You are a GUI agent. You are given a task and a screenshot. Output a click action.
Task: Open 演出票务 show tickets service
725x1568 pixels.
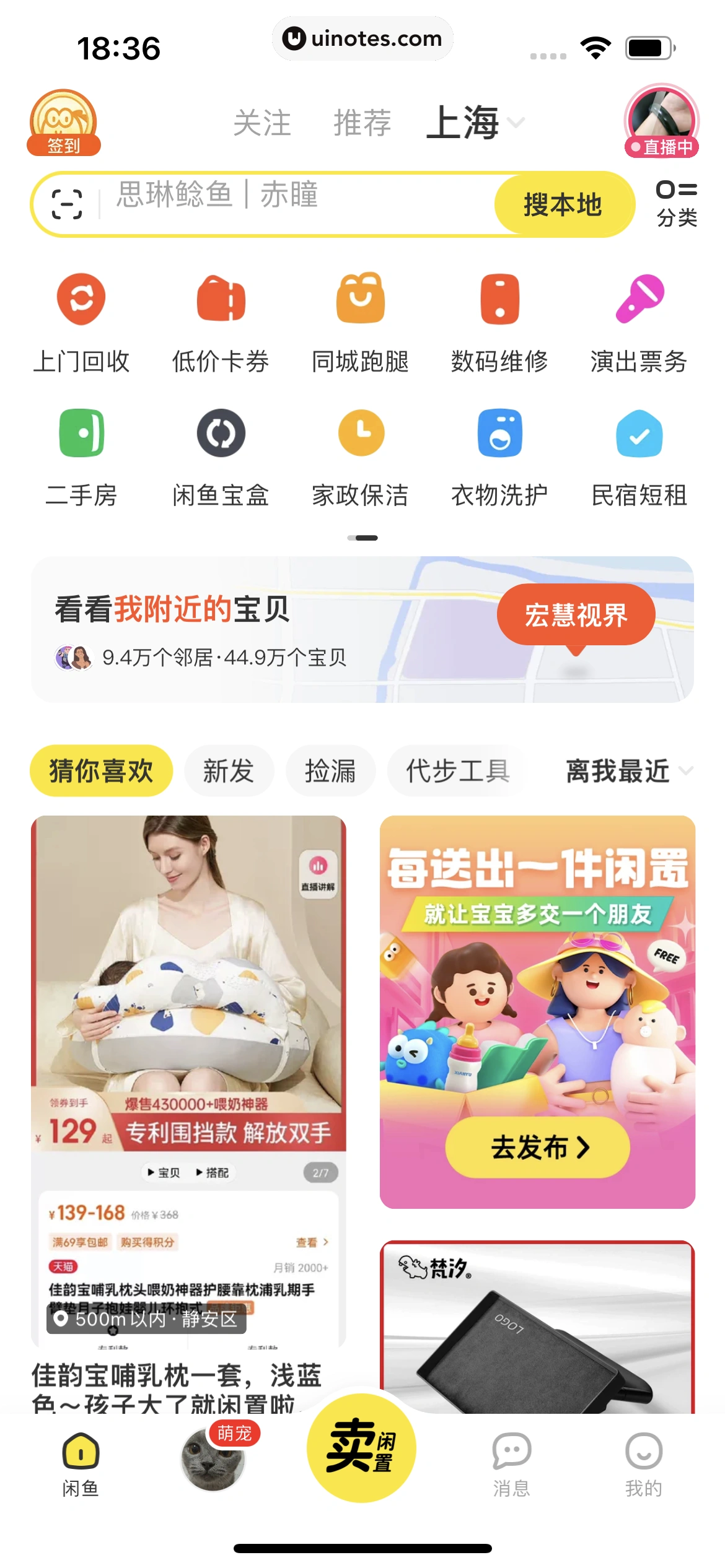tap(639, 322)
